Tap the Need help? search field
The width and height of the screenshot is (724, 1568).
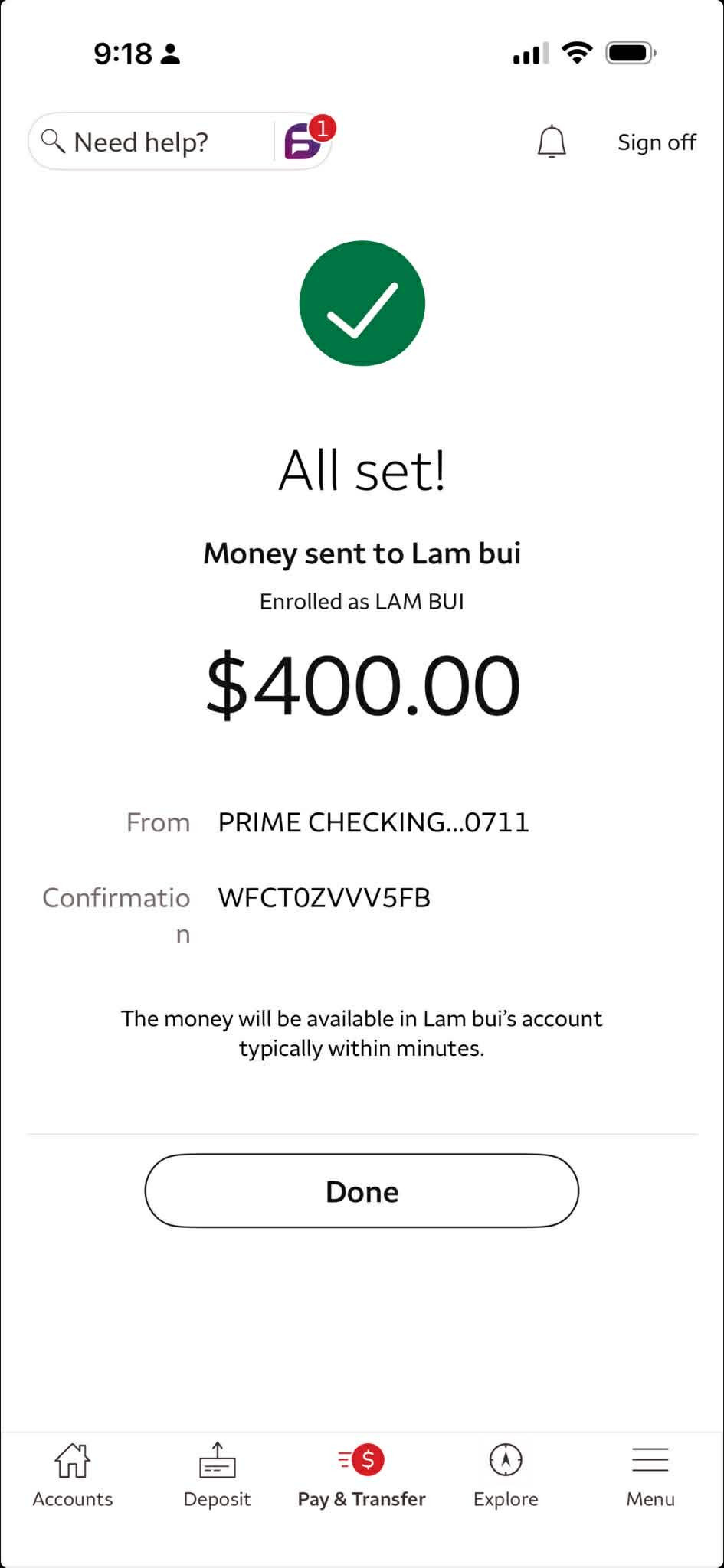click(151, 142)
